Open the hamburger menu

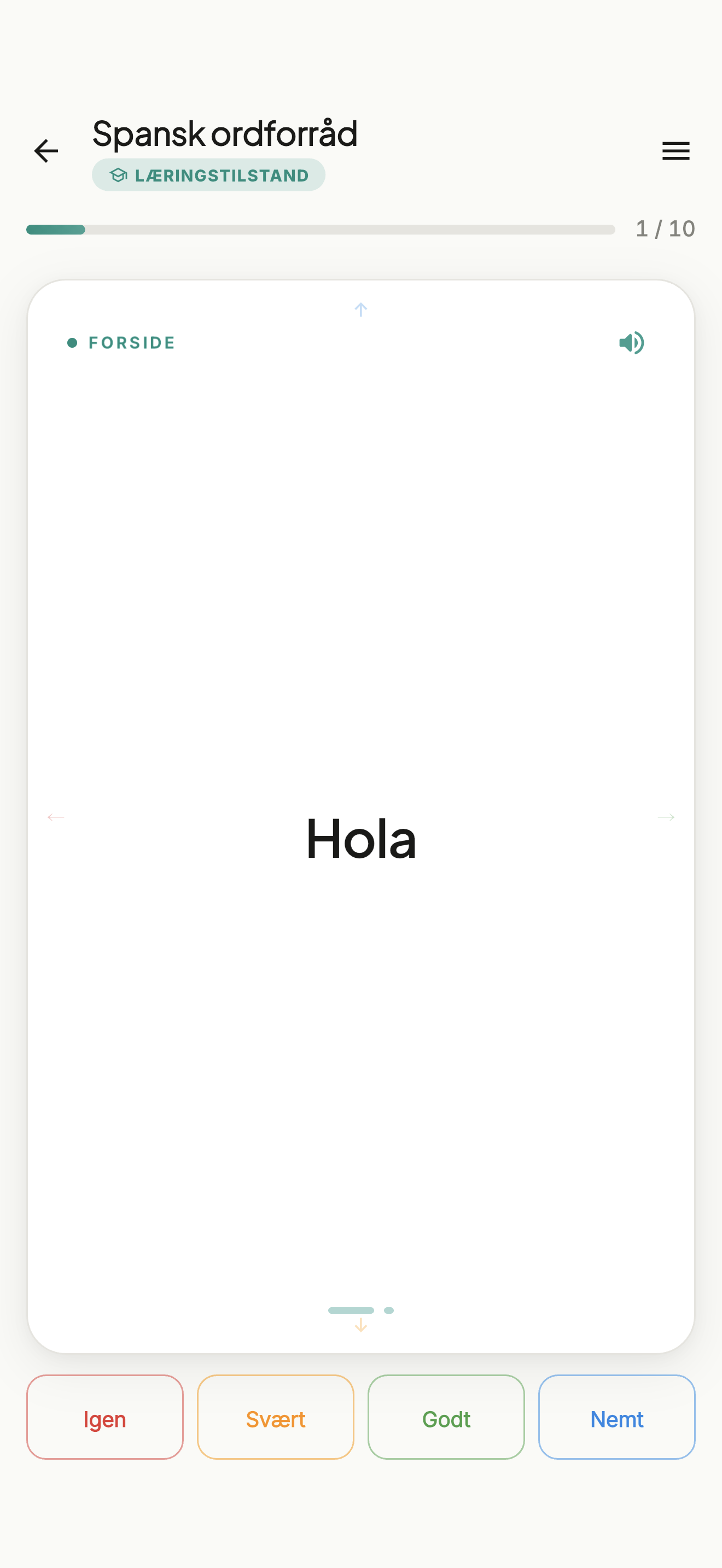[676, 151]
